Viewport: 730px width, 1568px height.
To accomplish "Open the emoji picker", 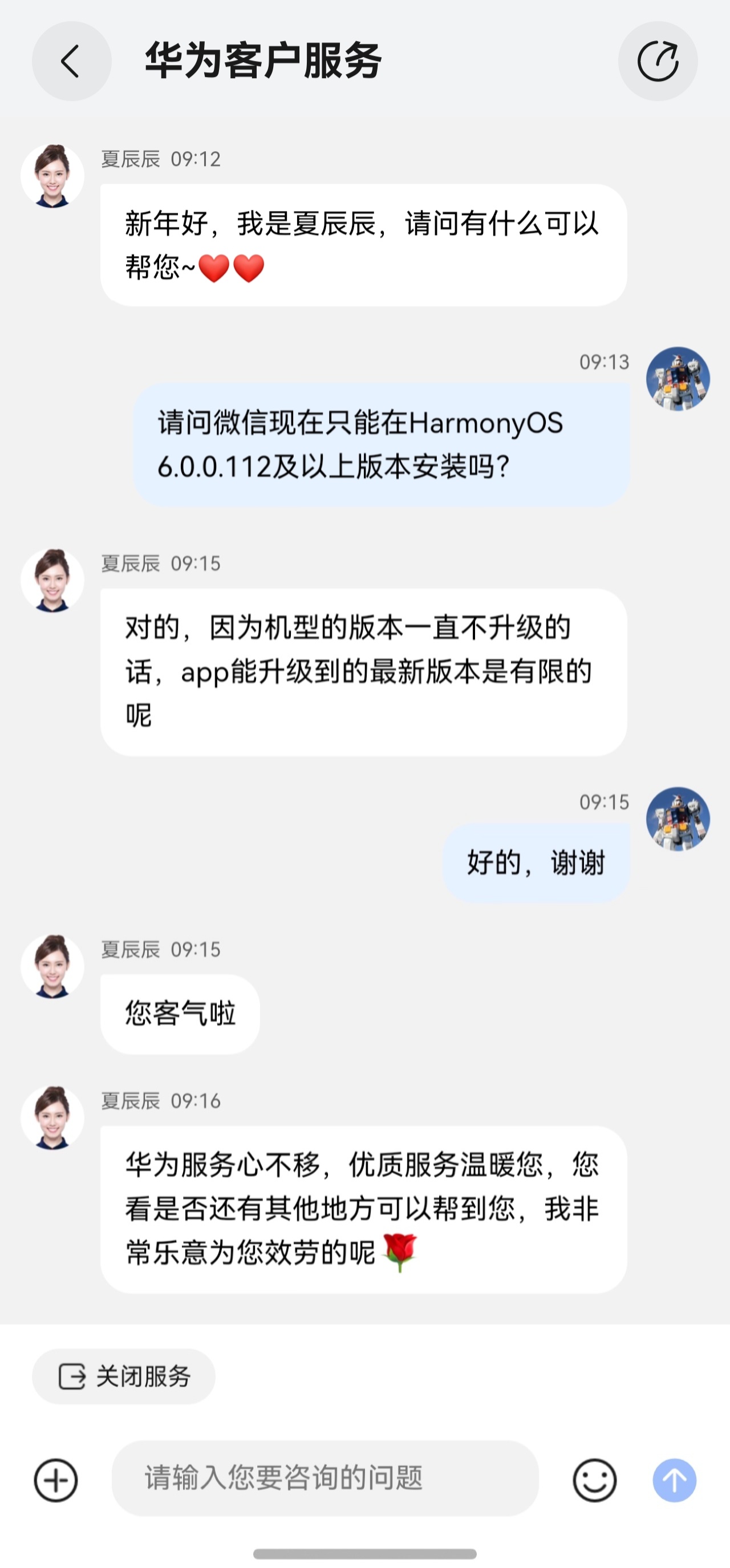I will (x=594, y=1480).
